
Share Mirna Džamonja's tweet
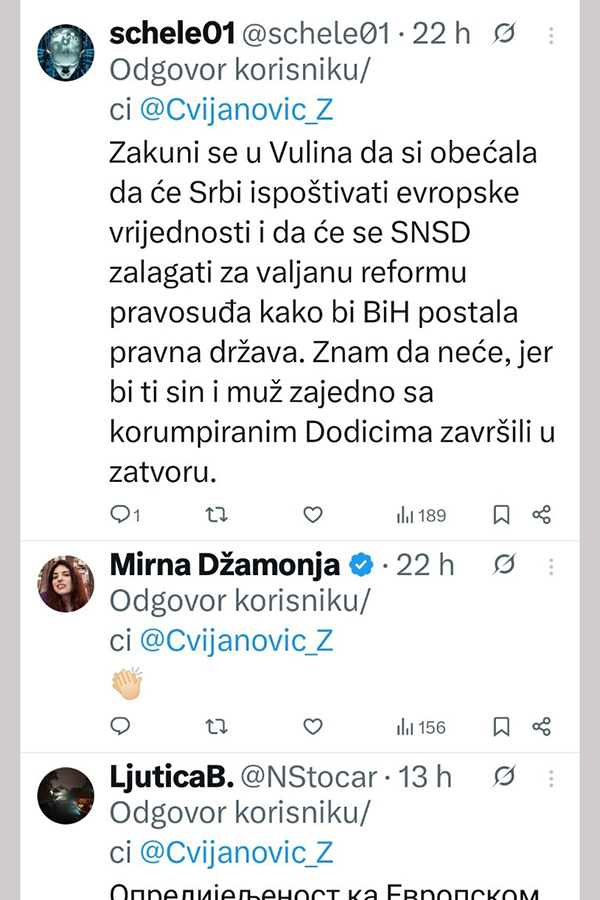[542, 727]
